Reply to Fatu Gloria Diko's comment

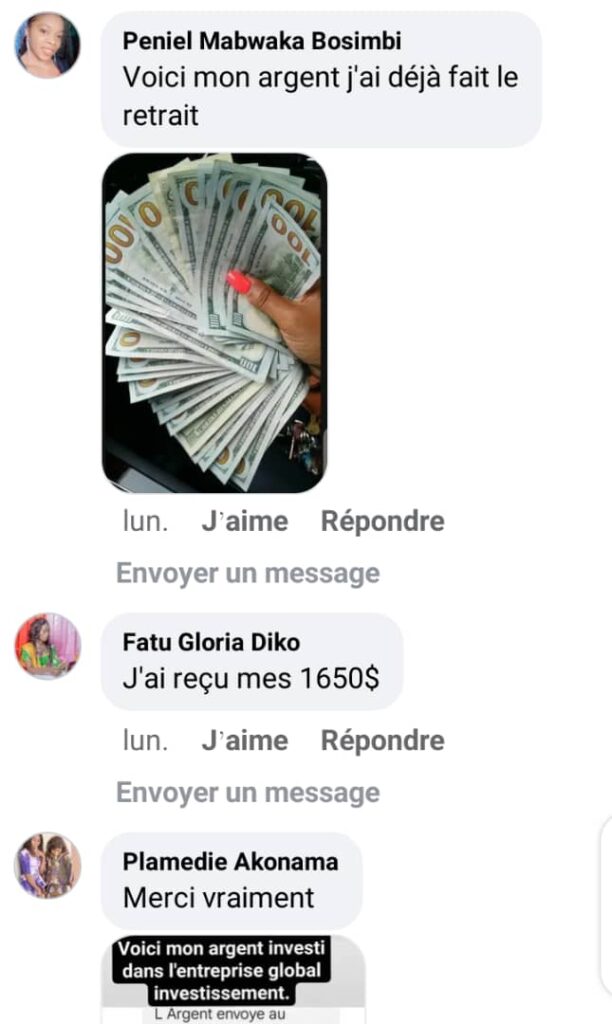(x=382, y=741)
